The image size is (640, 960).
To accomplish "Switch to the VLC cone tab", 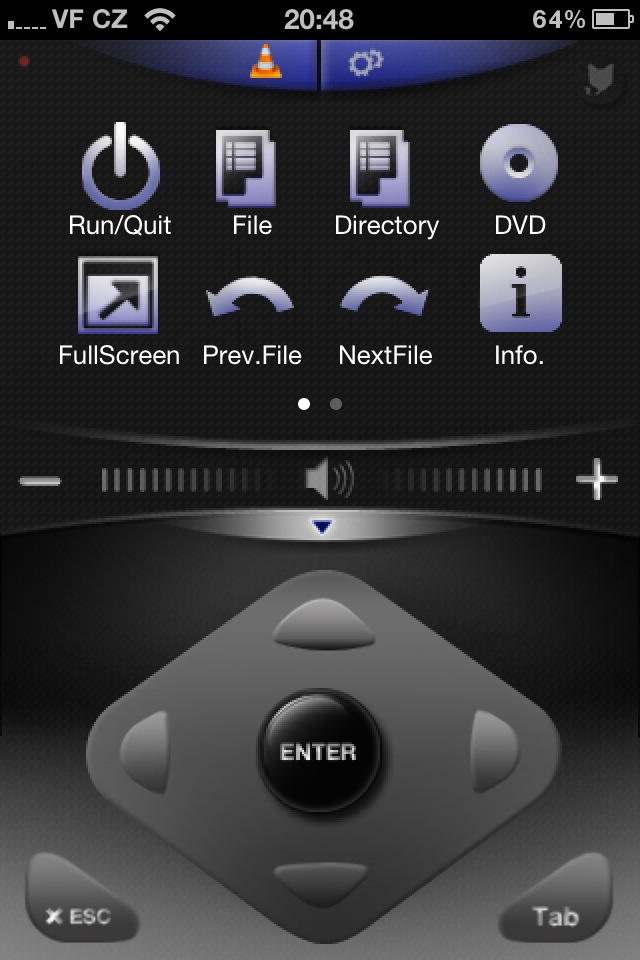I will (265, 64).
